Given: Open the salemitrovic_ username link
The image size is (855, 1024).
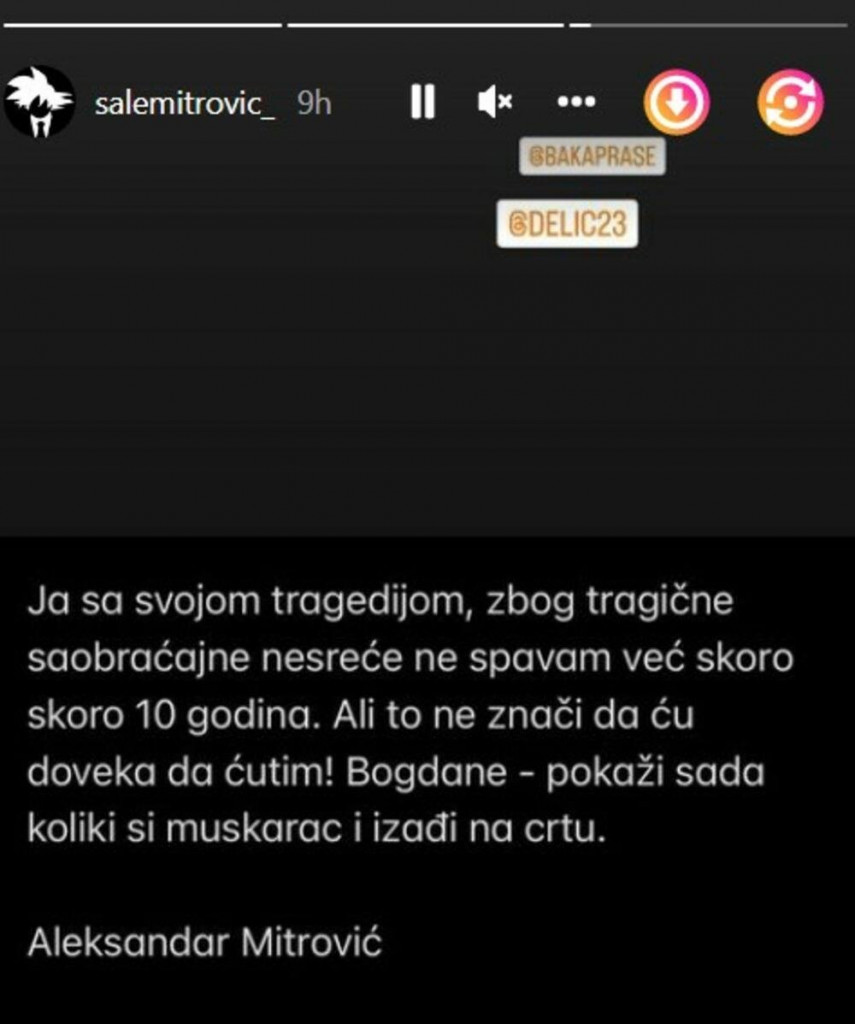Looking at the screenshot, I should click(x=184, y=103).
